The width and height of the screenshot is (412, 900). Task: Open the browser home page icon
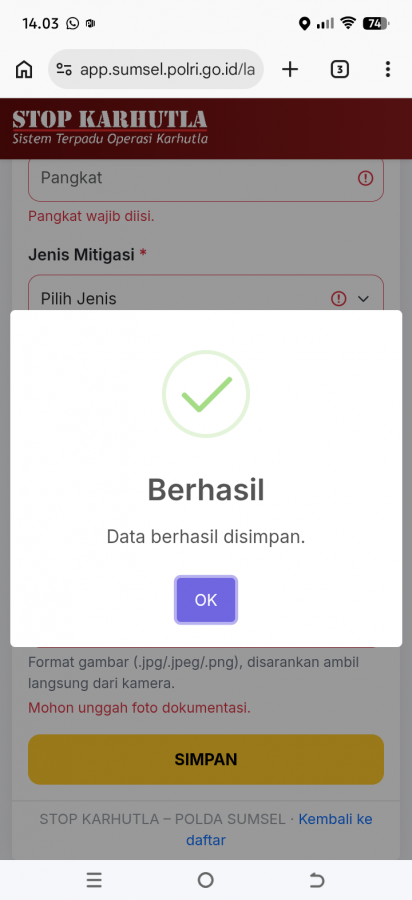click(x=24, y=69)
